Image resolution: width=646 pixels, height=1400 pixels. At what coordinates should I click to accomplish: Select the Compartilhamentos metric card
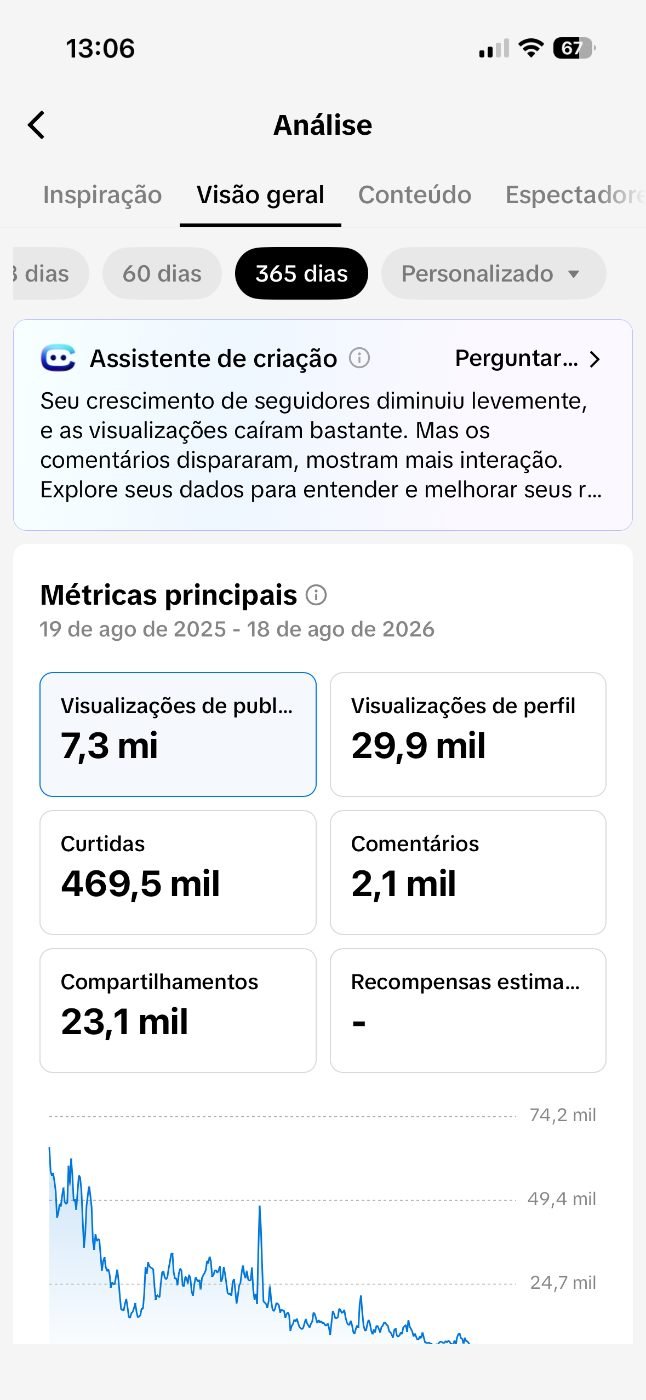coord(178,1010)
